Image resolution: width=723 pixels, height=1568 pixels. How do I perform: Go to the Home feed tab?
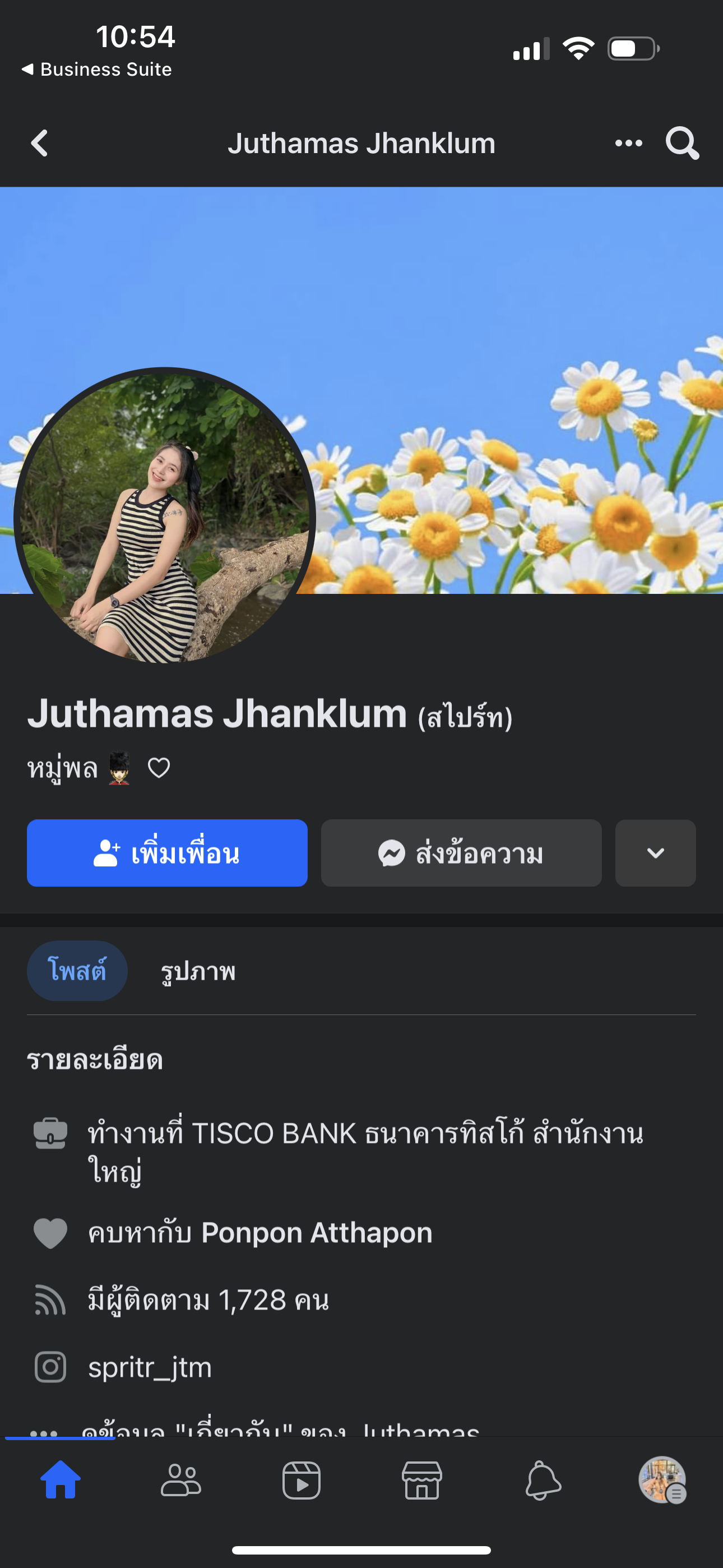point(61,1480)
